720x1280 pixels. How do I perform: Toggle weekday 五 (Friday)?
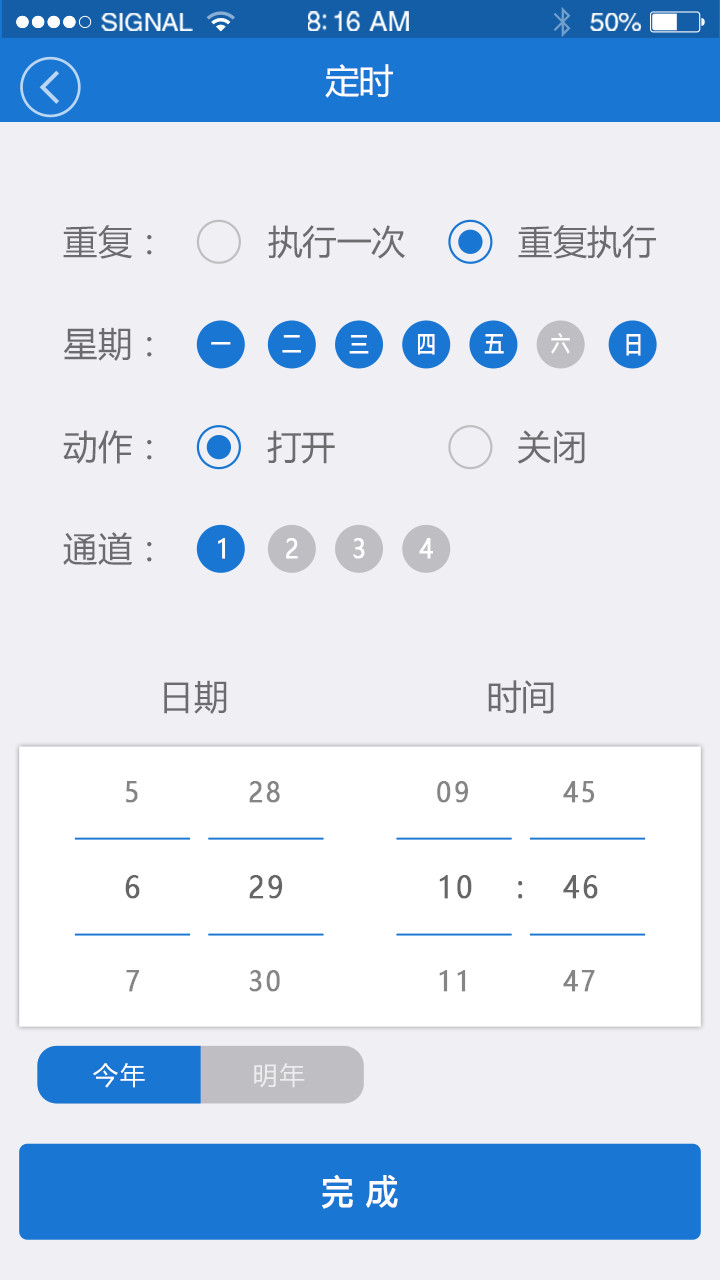[494, 345]
